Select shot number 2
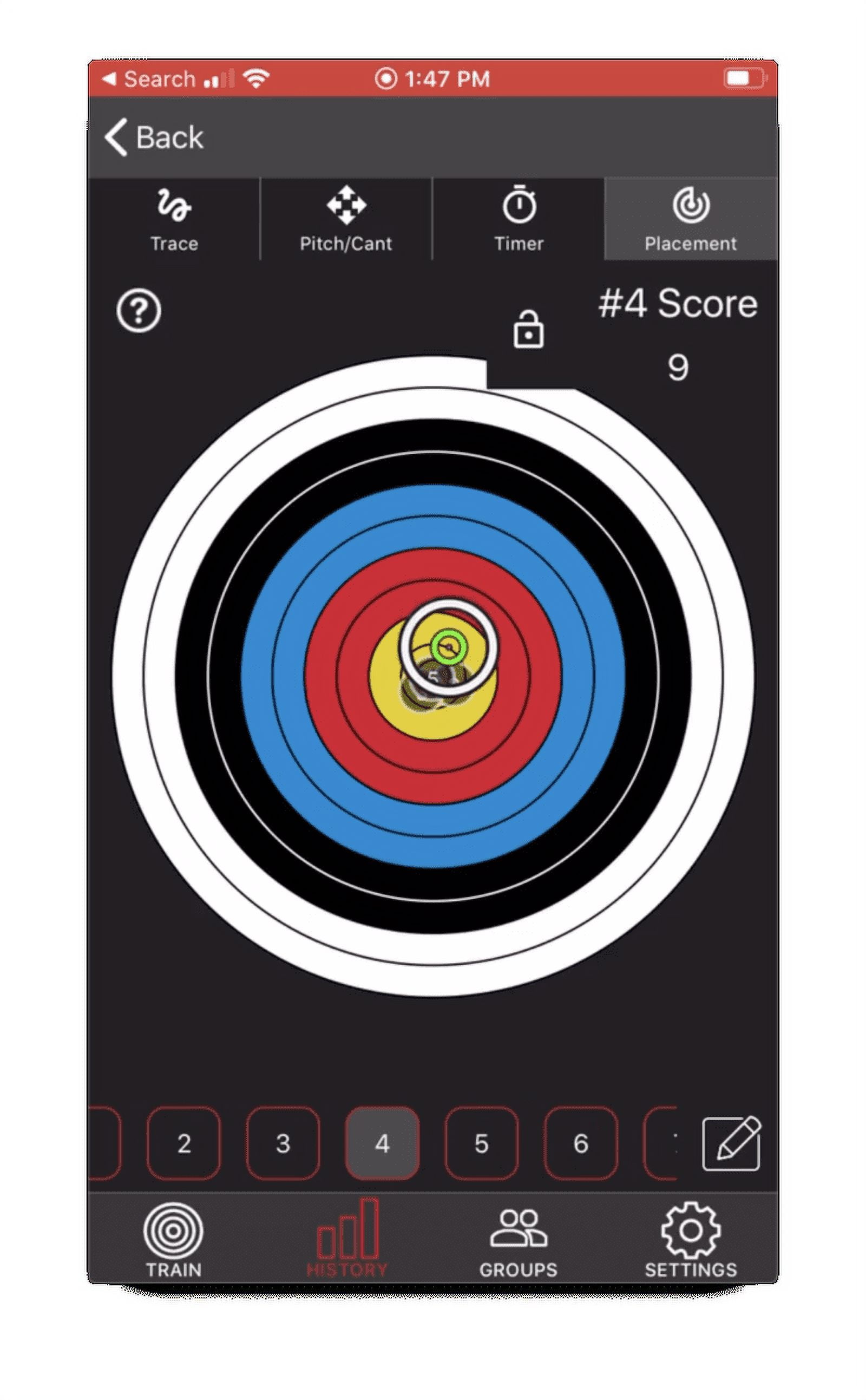Screen dimensions: 866x1400 pos(184,1143)
